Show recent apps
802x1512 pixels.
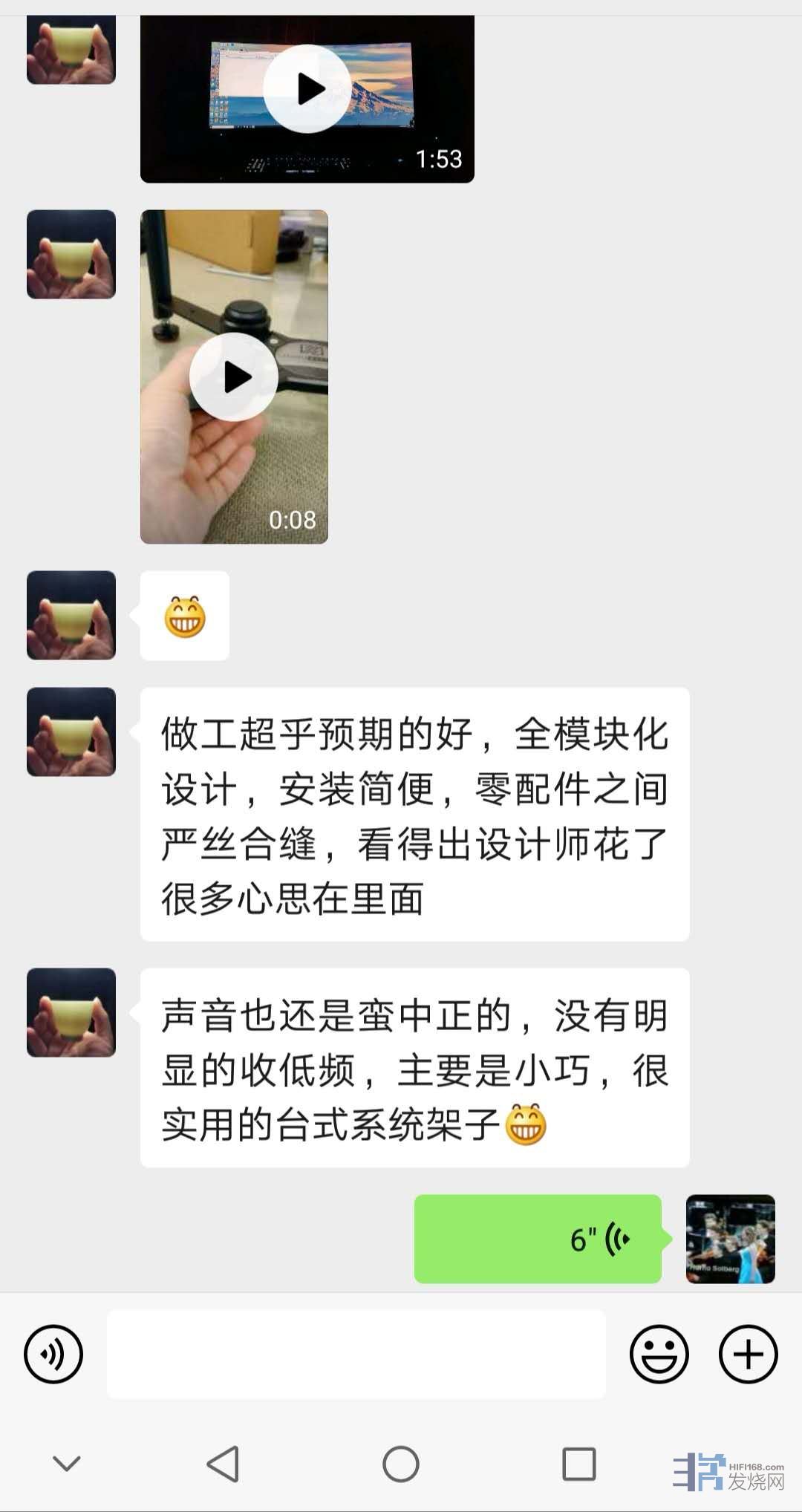(x=579, y=1464)
